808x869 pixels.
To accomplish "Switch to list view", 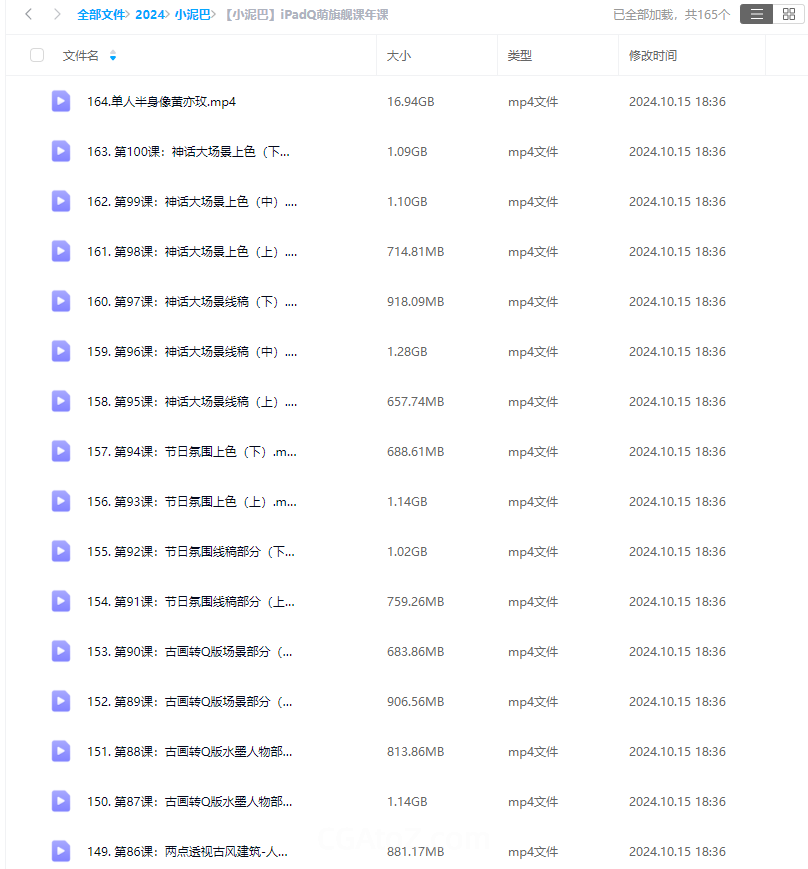I will 755,14.
